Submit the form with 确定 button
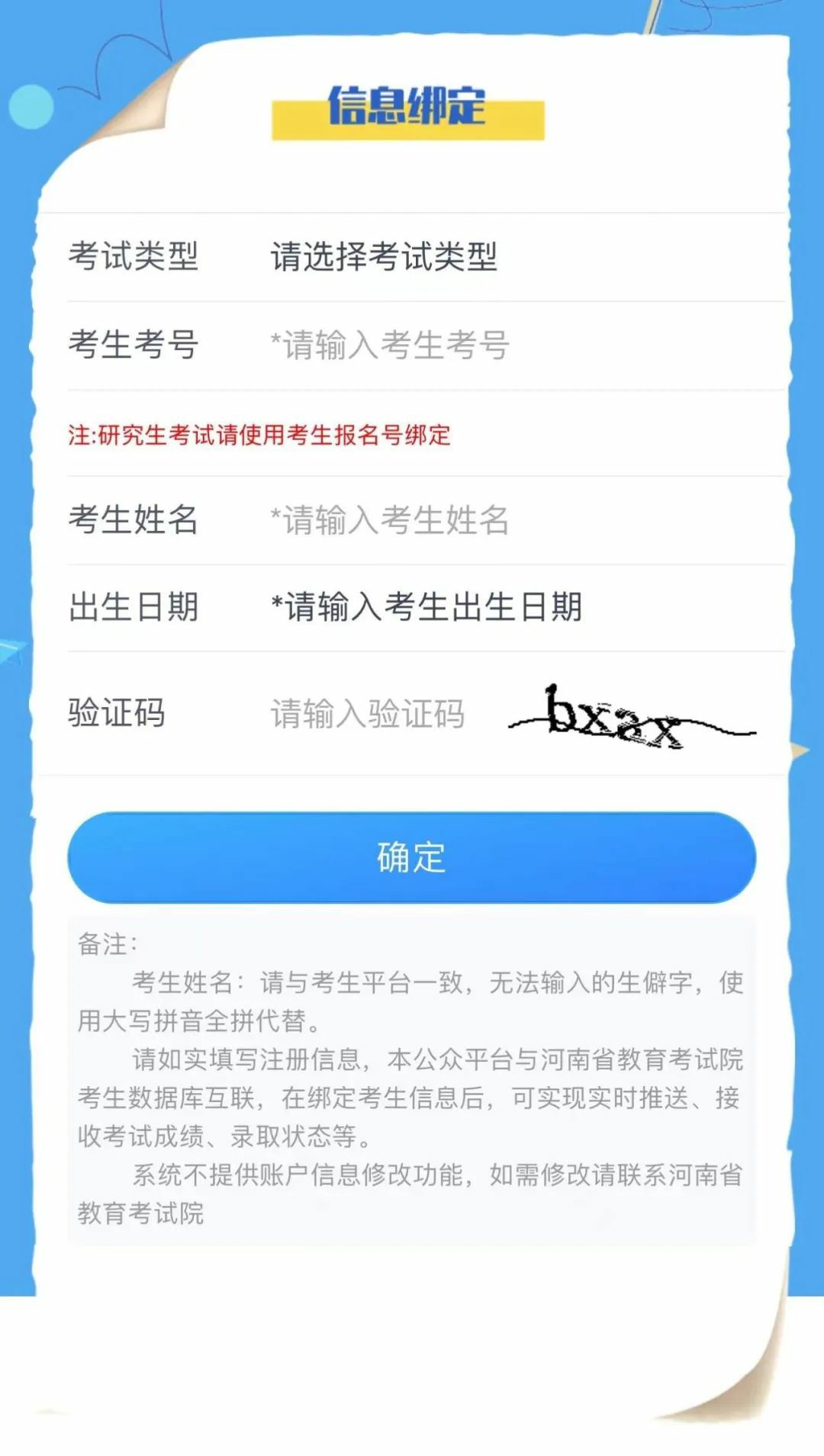This screenshot has height=1456, width=824. 411,857
